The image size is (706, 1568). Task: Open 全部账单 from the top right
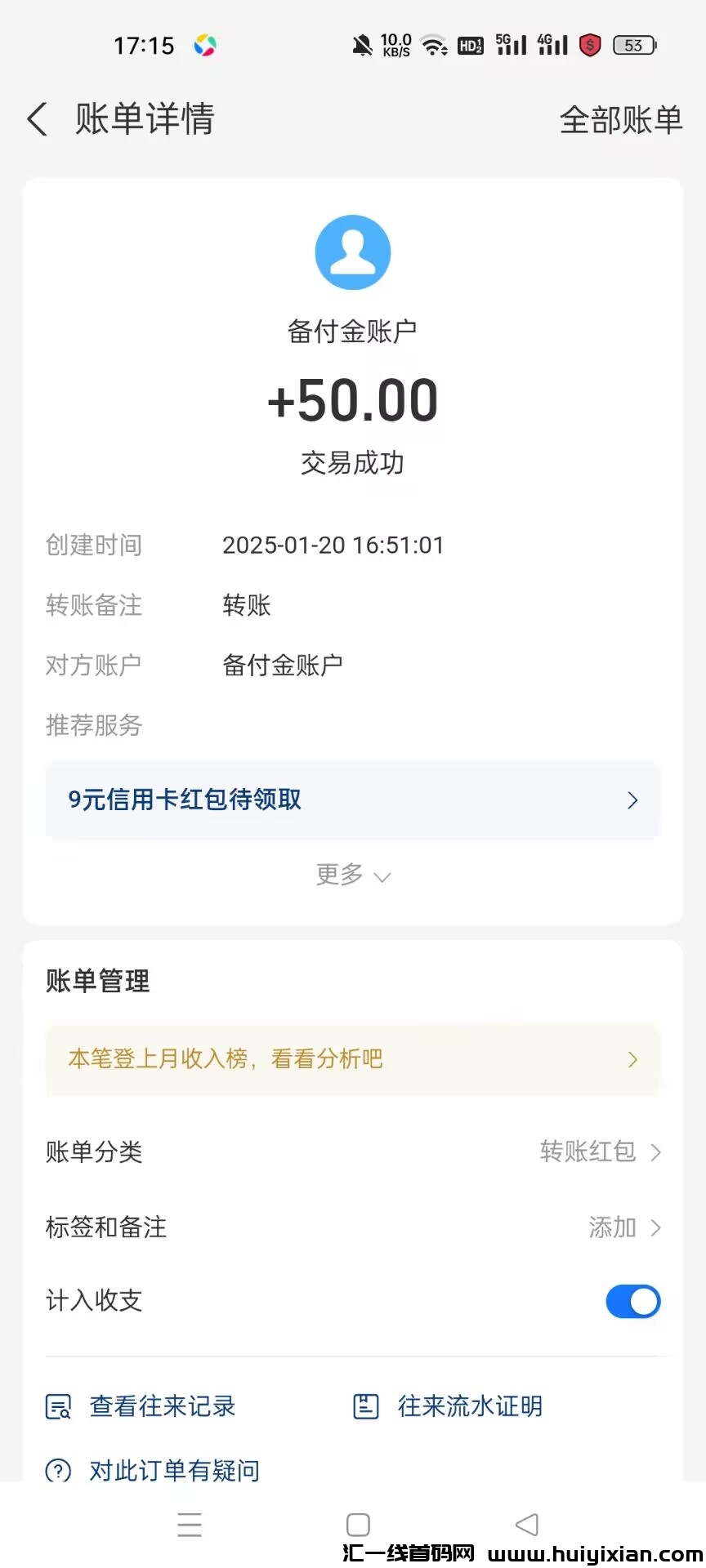tap(621, 119)
